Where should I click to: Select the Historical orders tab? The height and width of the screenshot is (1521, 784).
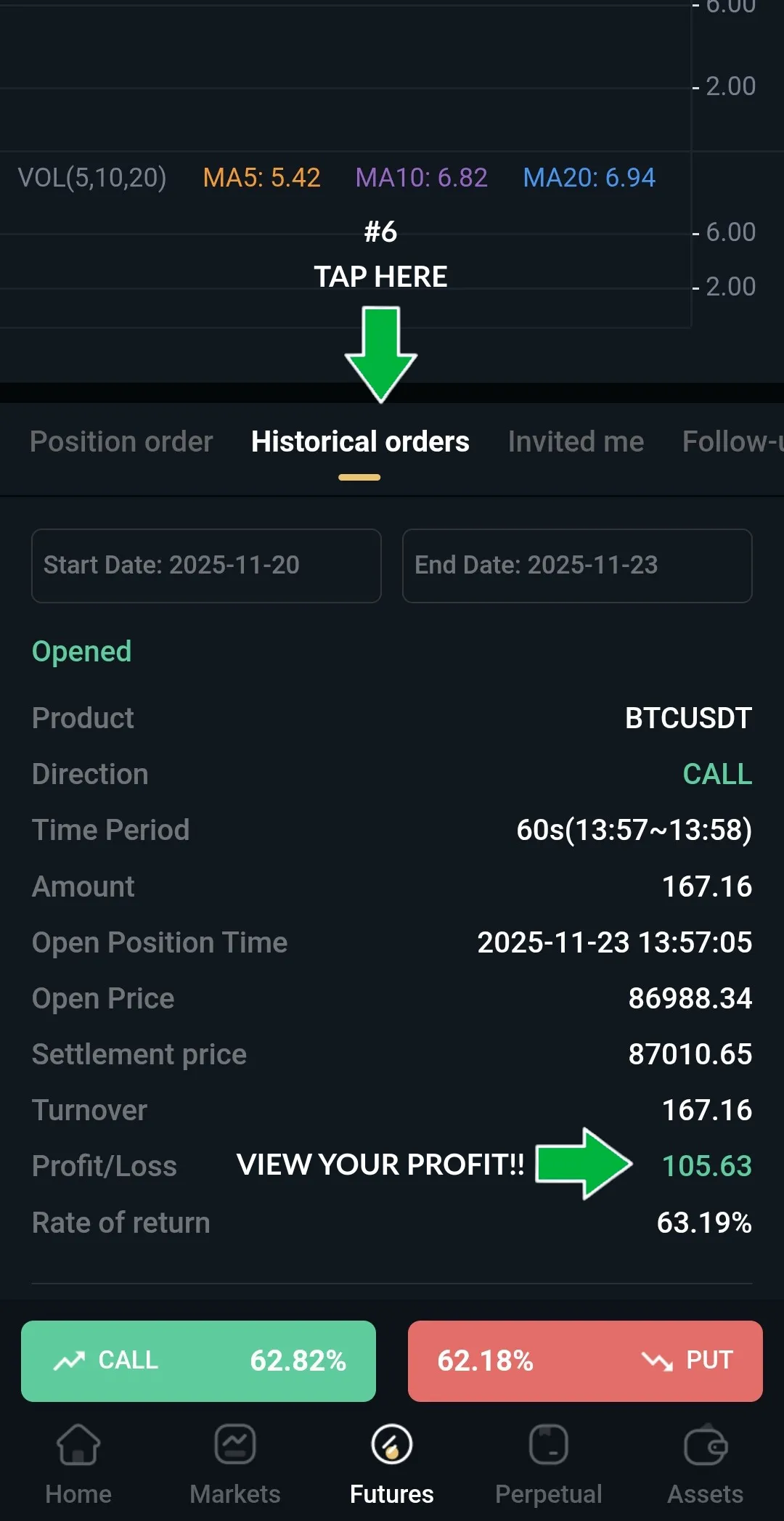tap(360, 441)
